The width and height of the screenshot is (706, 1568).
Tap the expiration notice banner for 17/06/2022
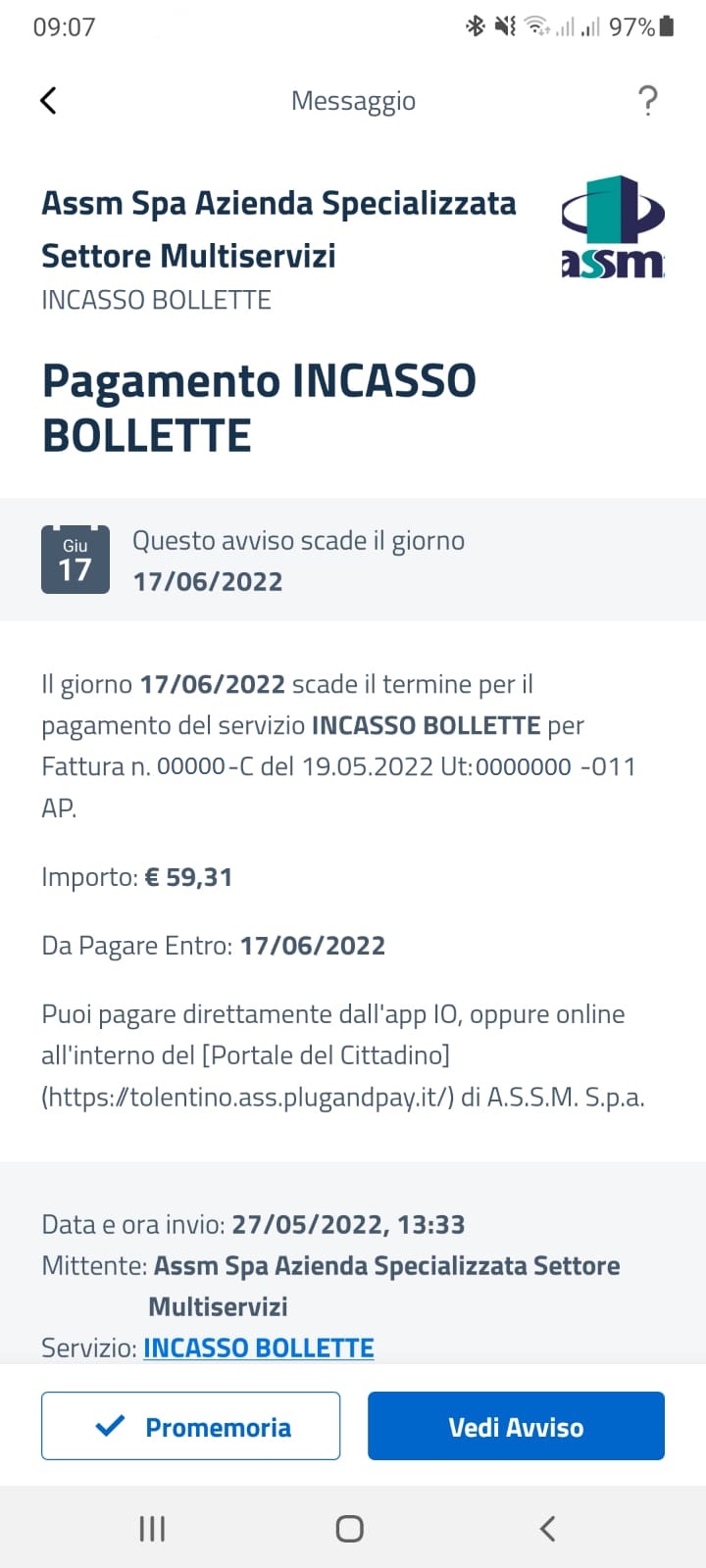[x=353, y=558]
